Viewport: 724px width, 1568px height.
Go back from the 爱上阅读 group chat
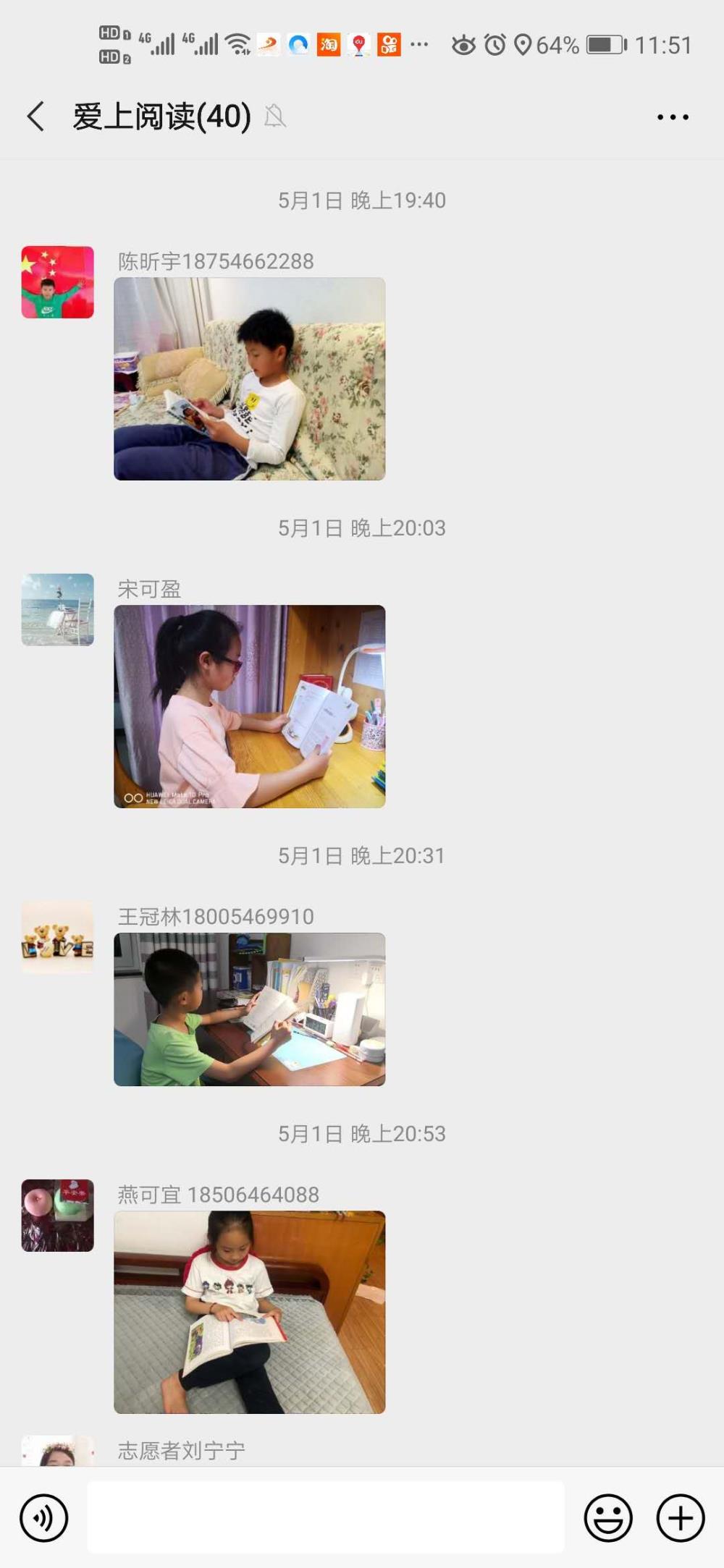point(35,116)
